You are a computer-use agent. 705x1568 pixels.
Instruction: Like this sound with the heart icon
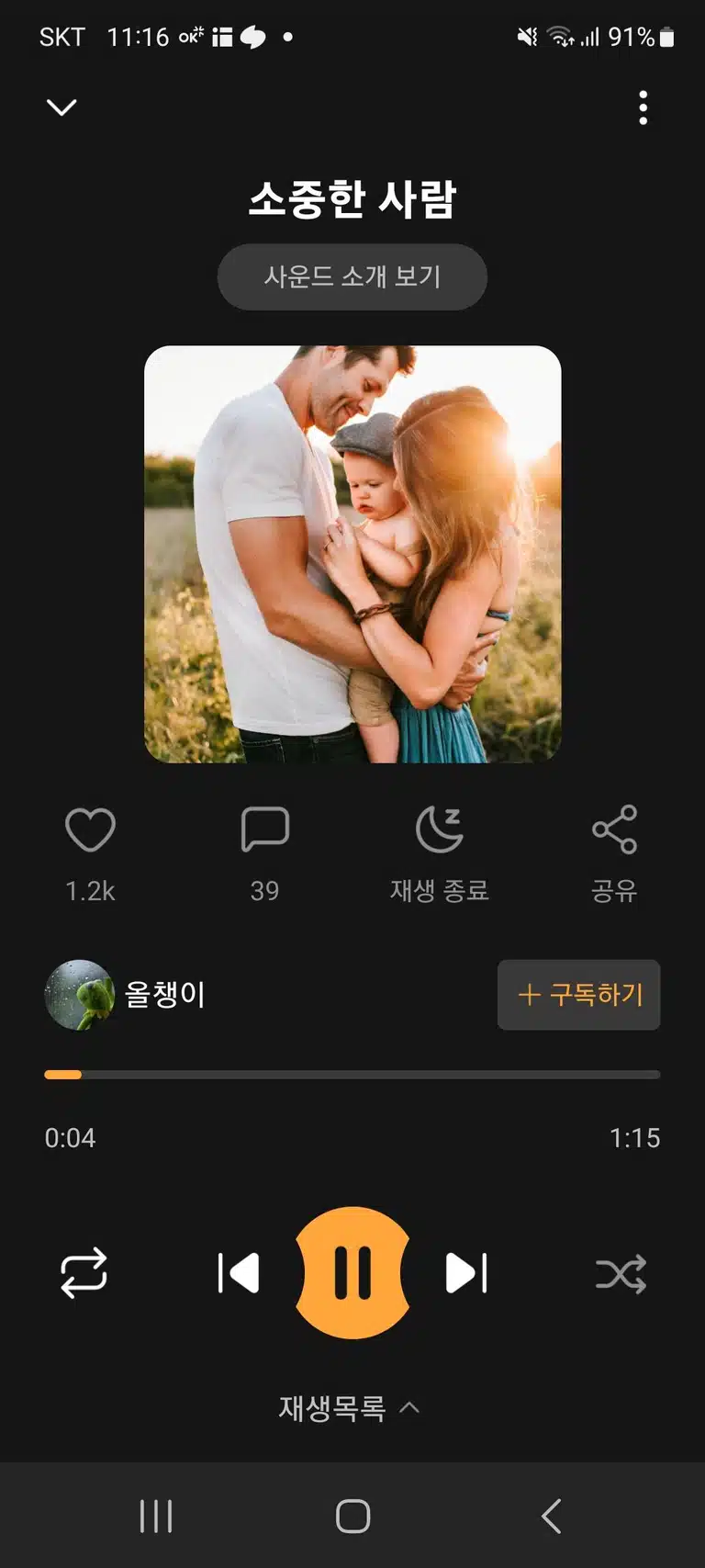[x=90, y=829]
